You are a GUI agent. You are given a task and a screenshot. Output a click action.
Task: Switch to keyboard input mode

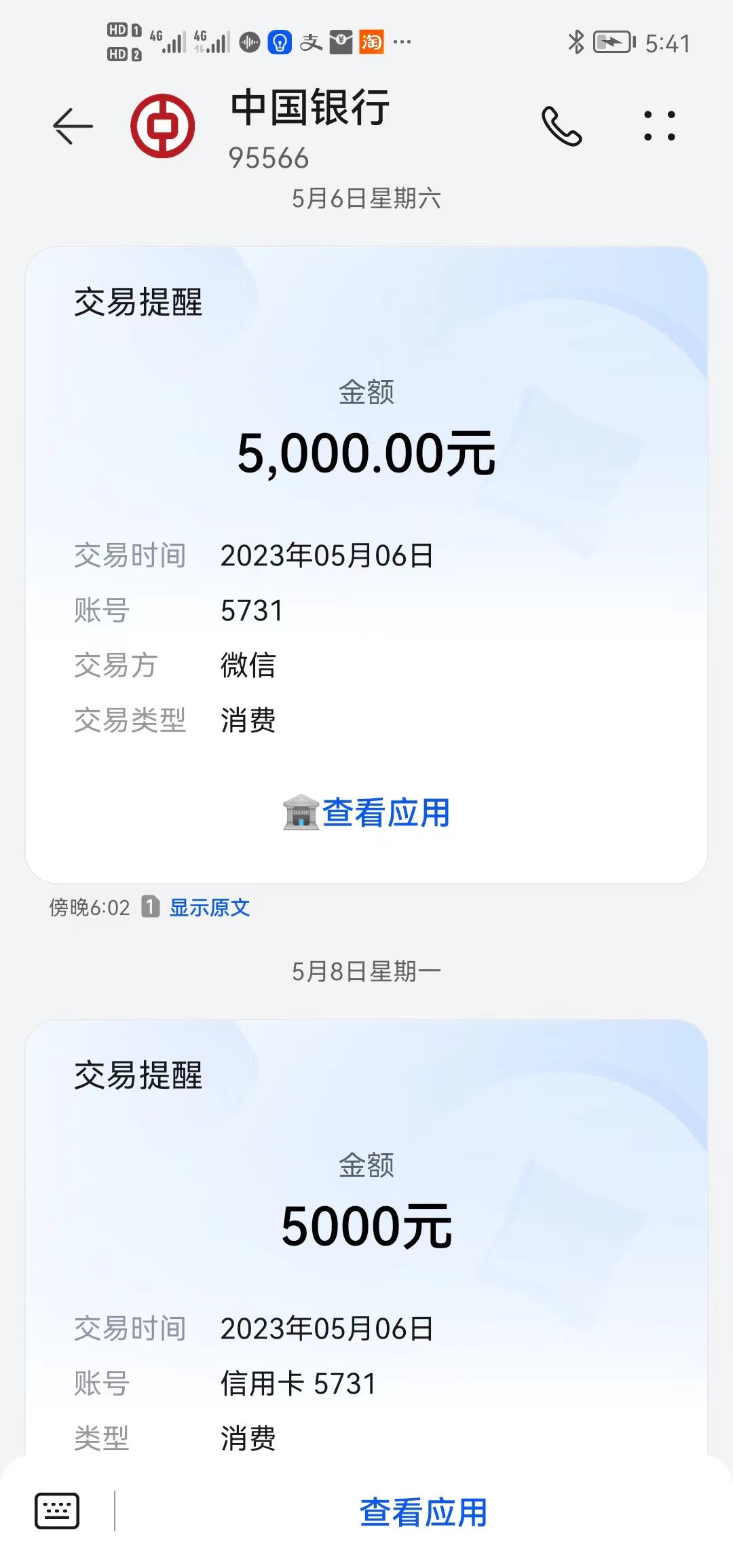pos(57,1511)
